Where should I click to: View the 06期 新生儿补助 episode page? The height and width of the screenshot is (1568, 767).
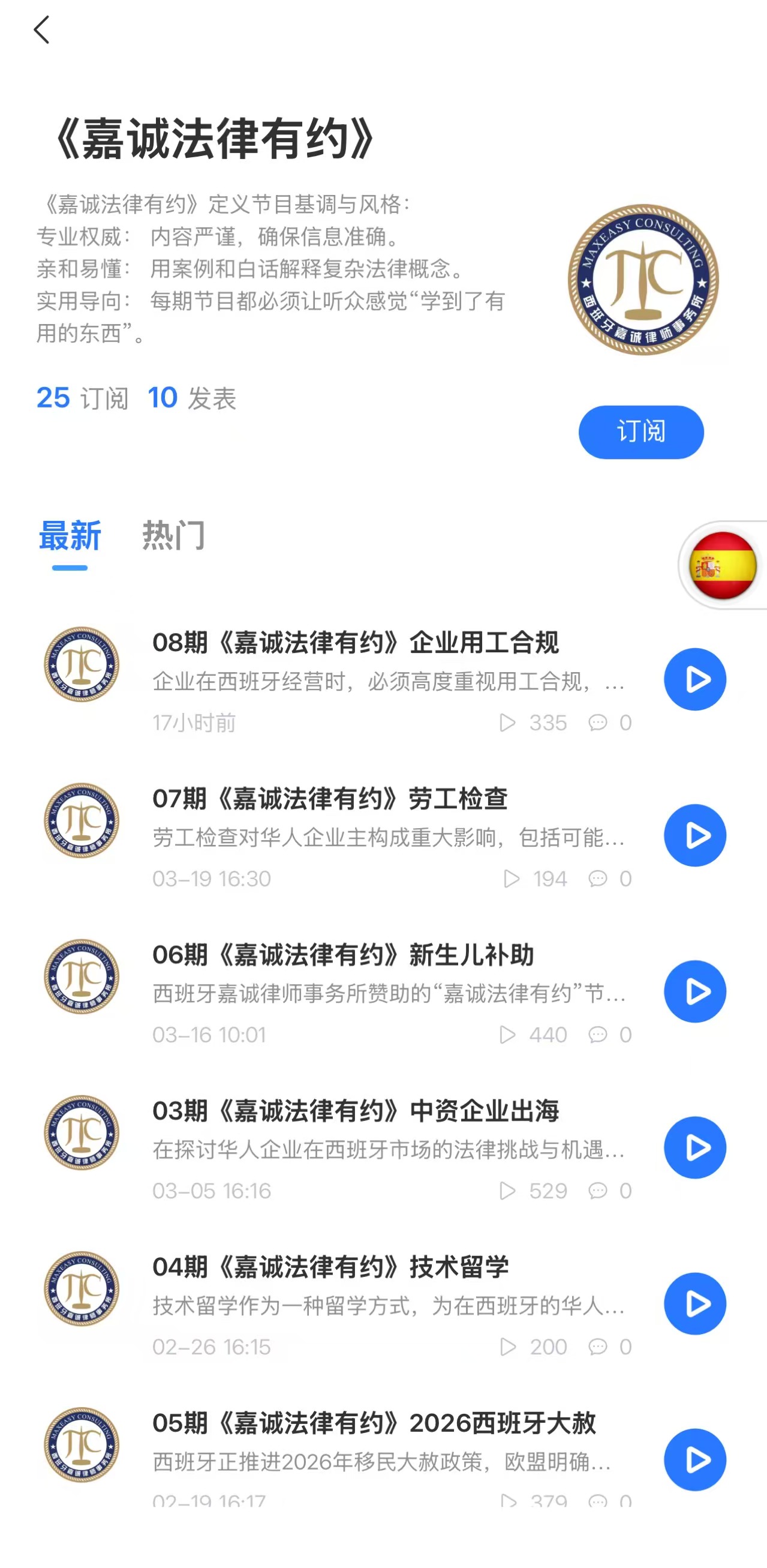[343, 955]
